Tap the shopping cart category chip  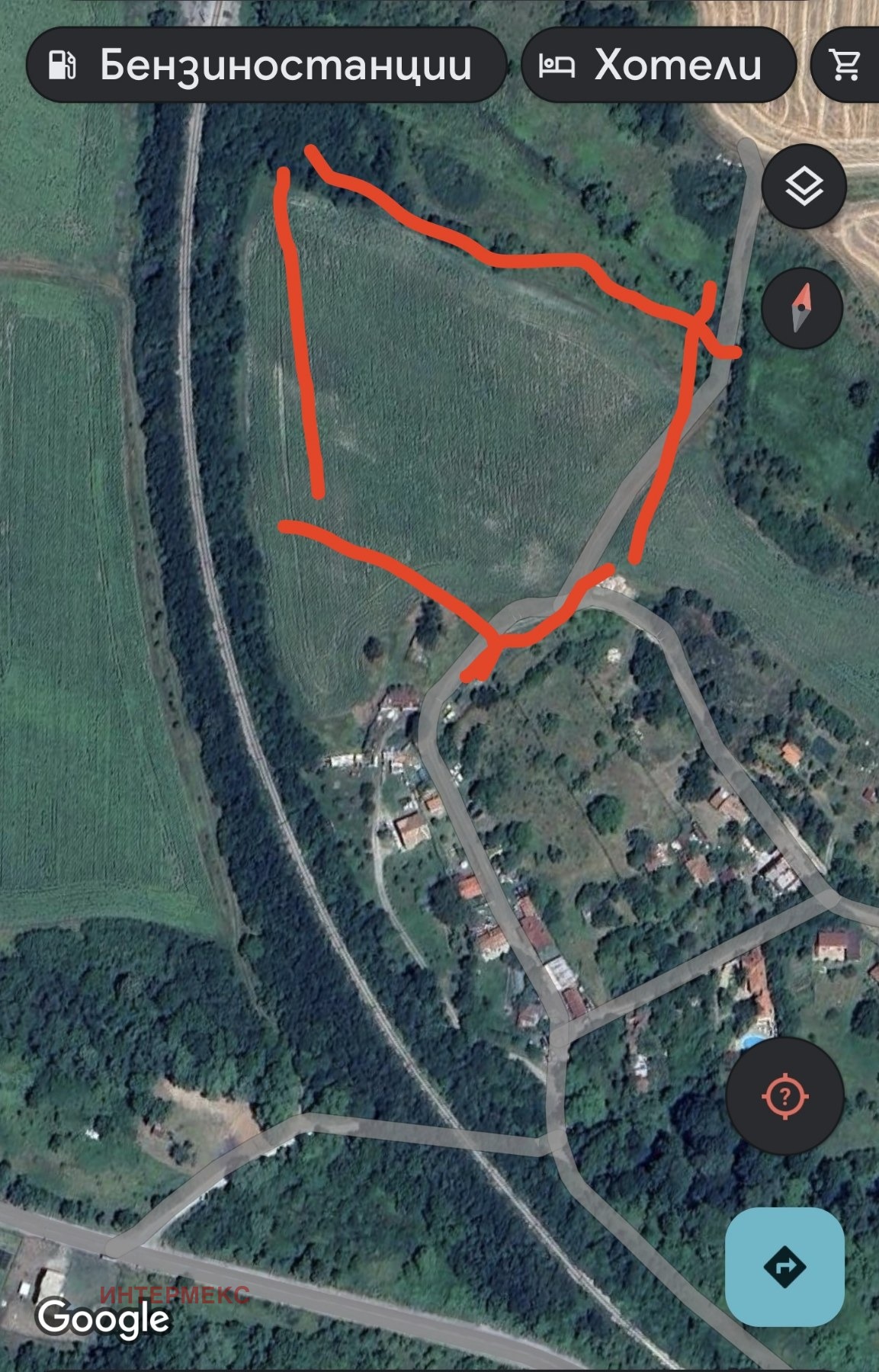[x=848, y=65]
